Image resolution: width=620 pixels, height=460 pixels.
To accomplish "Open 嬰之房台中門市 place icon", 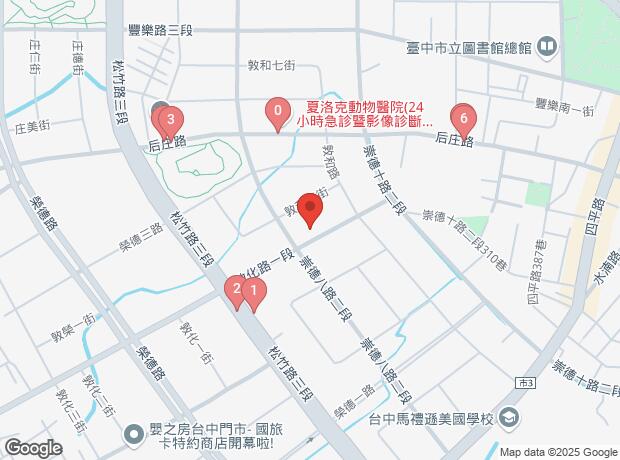I will click(x=134, y=435).
